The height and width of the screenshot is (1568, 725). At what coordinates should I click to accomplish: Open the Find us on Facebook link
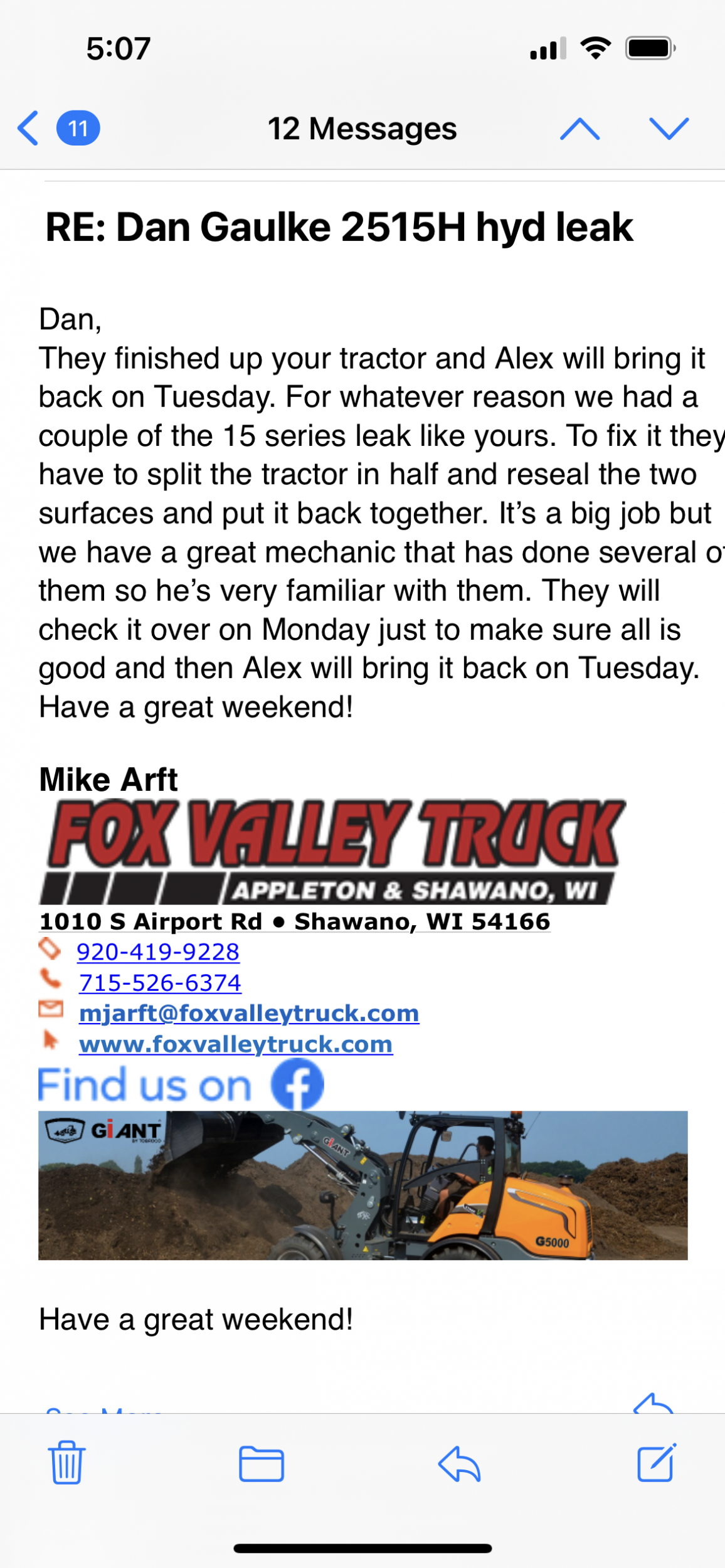[181, 1085]
